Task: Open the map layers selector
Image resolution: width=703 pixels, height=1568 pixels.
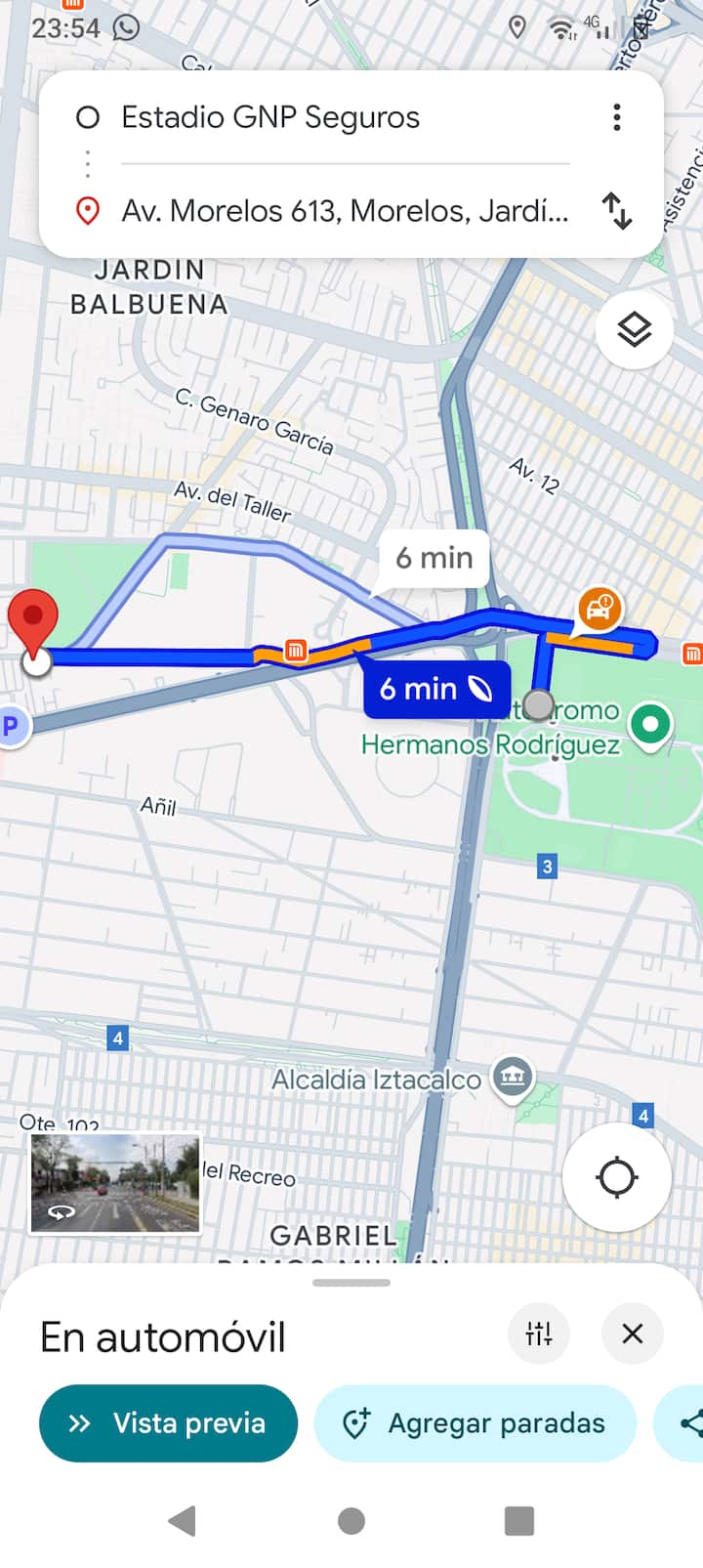Action: tap(634, 330)
